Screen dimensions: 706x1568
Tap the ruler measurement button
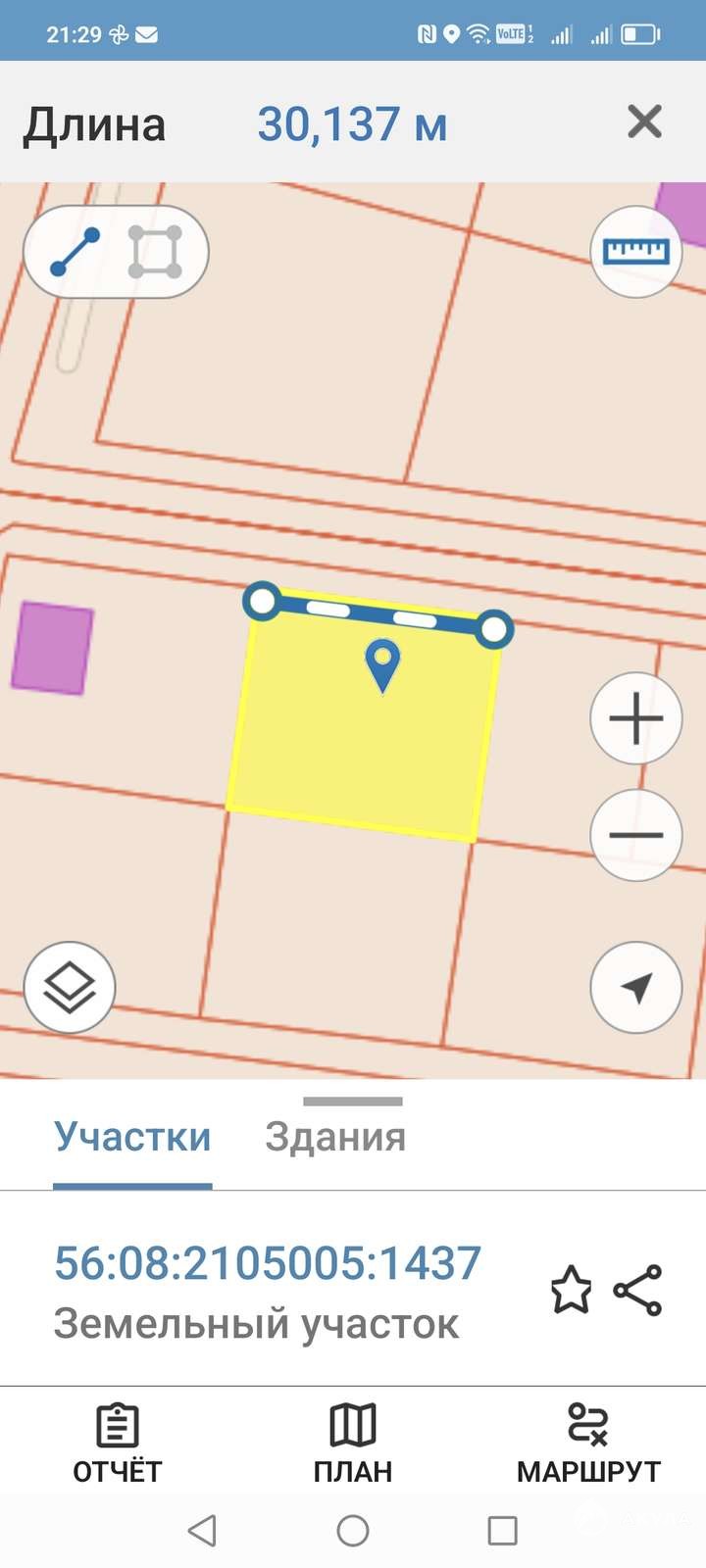click(636, 252)
